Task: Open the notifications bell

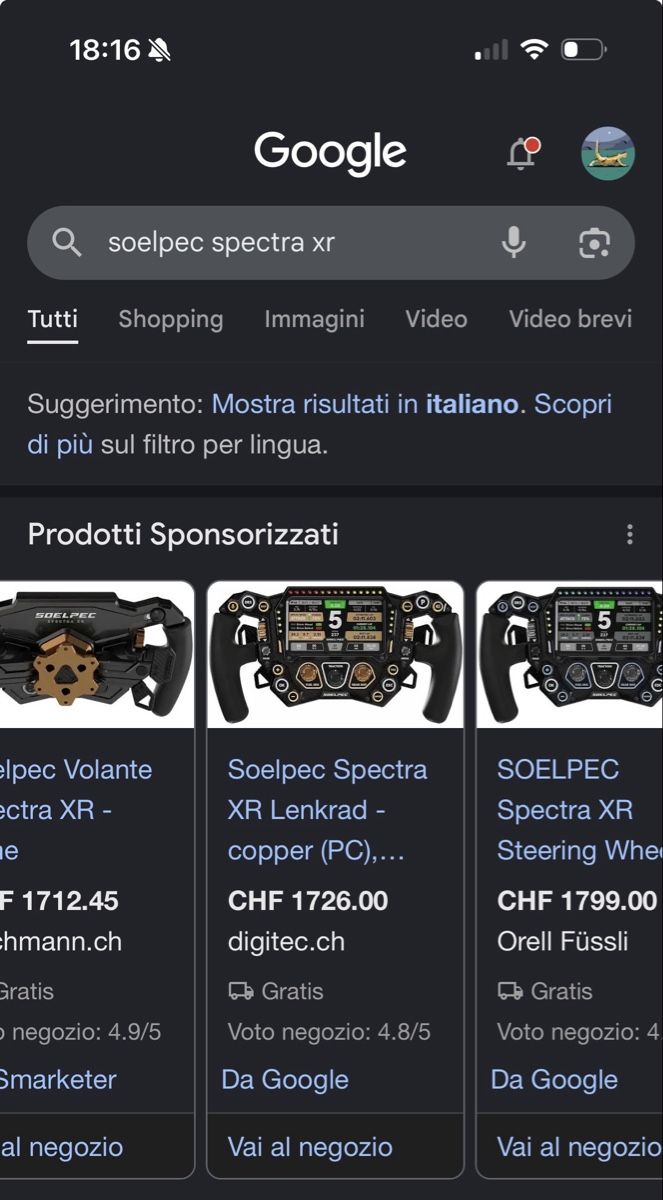Action: (522, 153)
